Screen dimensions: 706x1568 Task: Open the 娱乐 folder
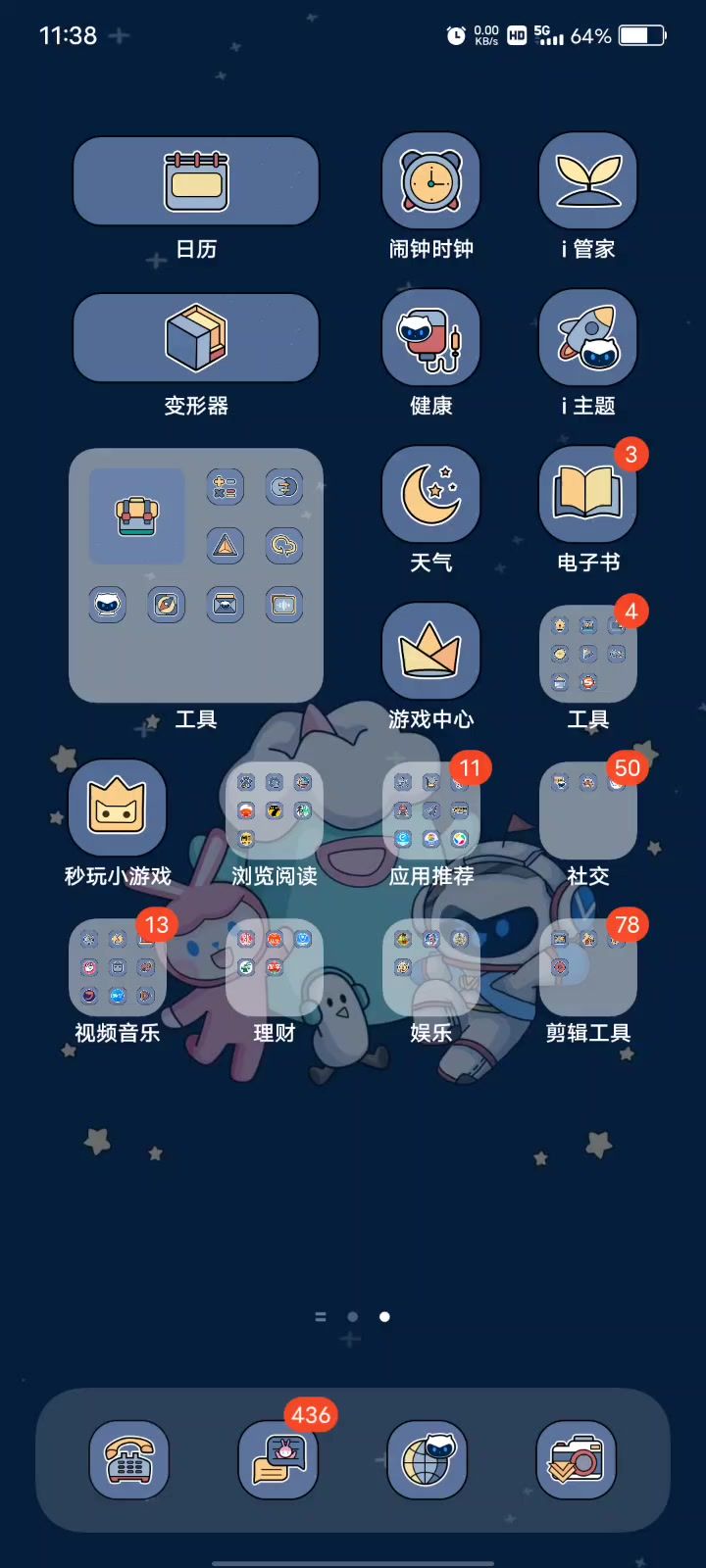430,967
